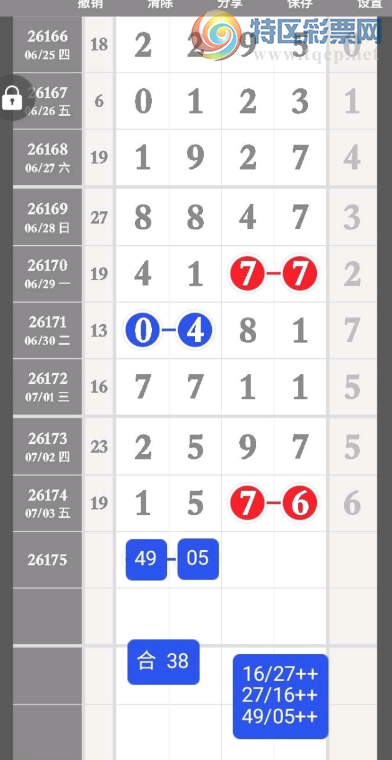Select the 49 tag in row 26175
The width and height of the screenshot is (392, 760).
pos(146,559)
